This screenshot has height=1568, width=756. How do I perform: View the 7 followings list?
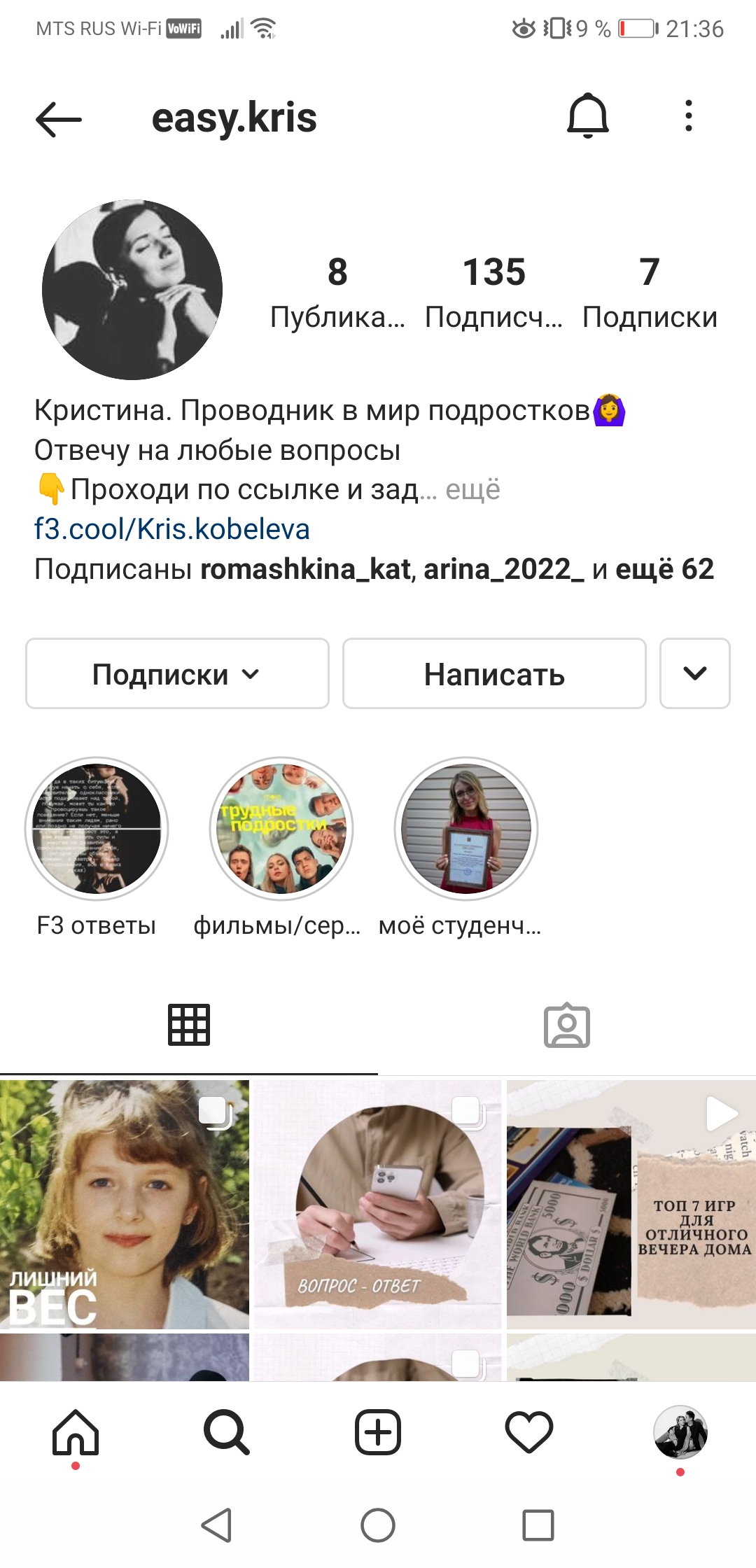(x=650, y=292)
